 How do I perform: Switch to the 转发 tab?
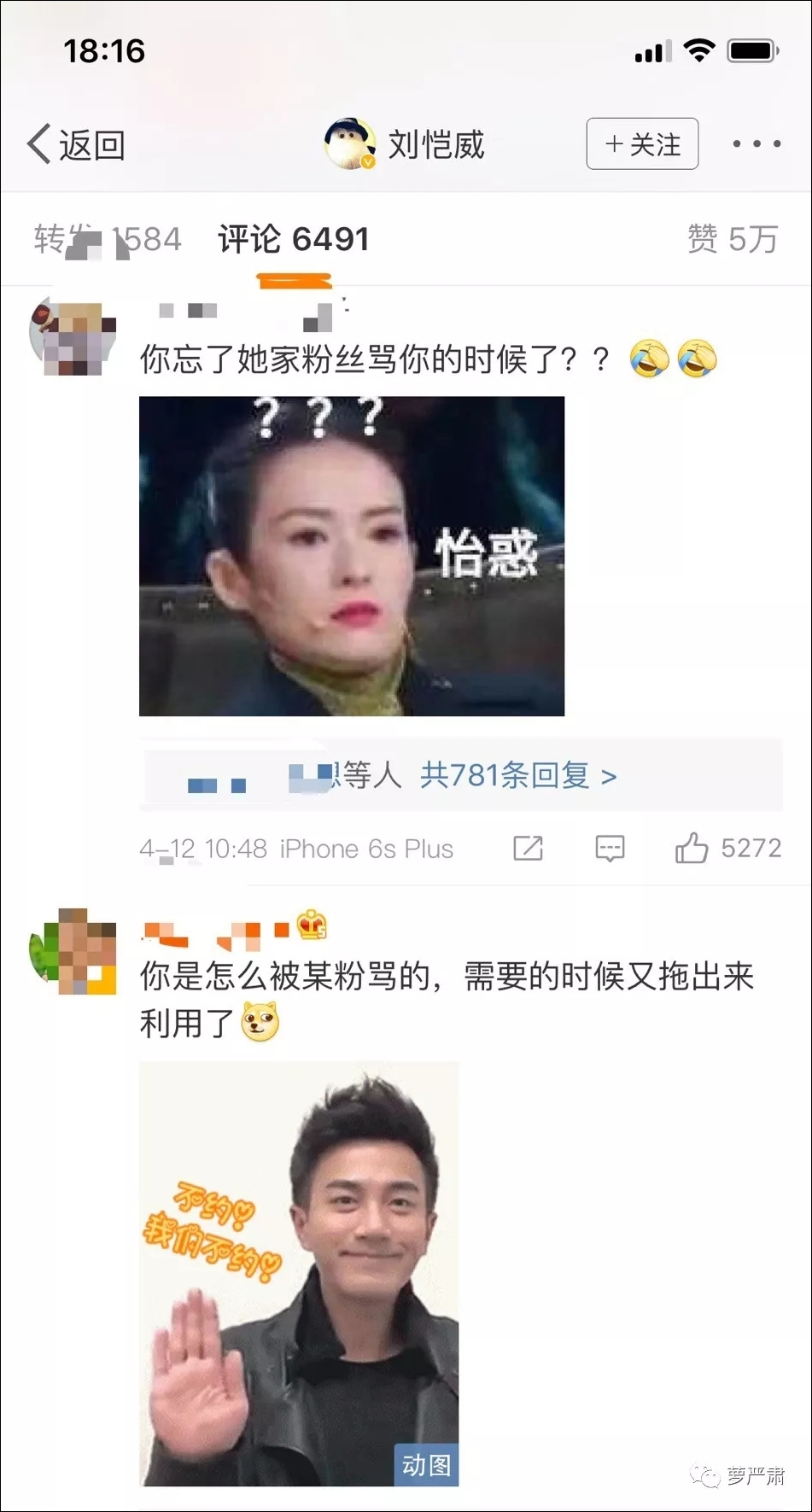click(x=108, y=239)
